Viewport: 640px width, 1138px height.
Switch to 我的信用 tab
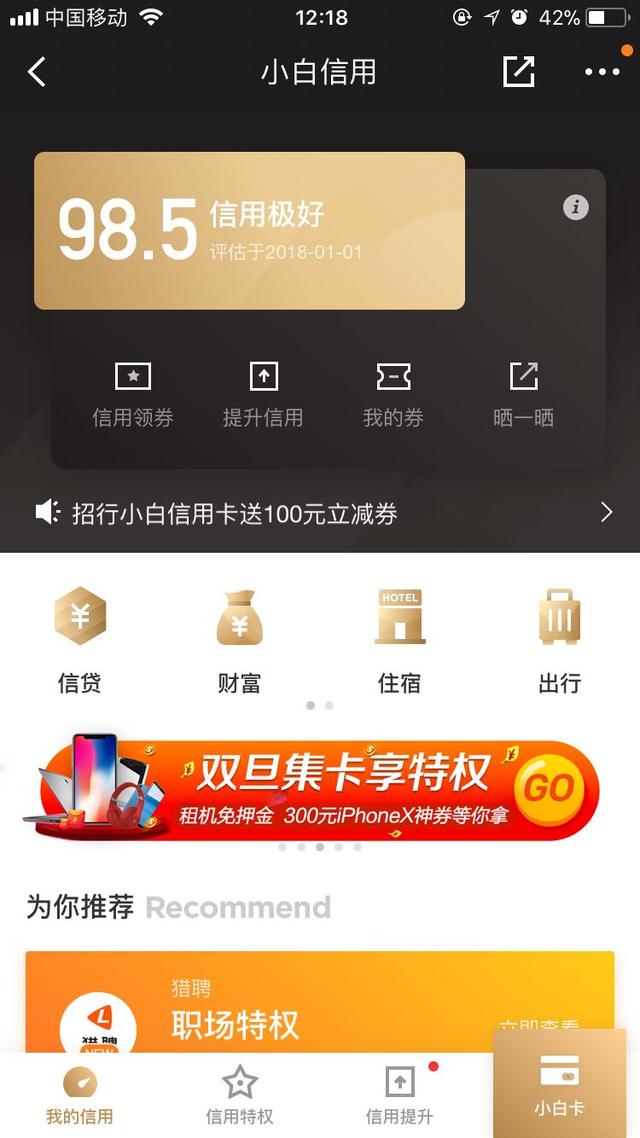point(80,1096)
